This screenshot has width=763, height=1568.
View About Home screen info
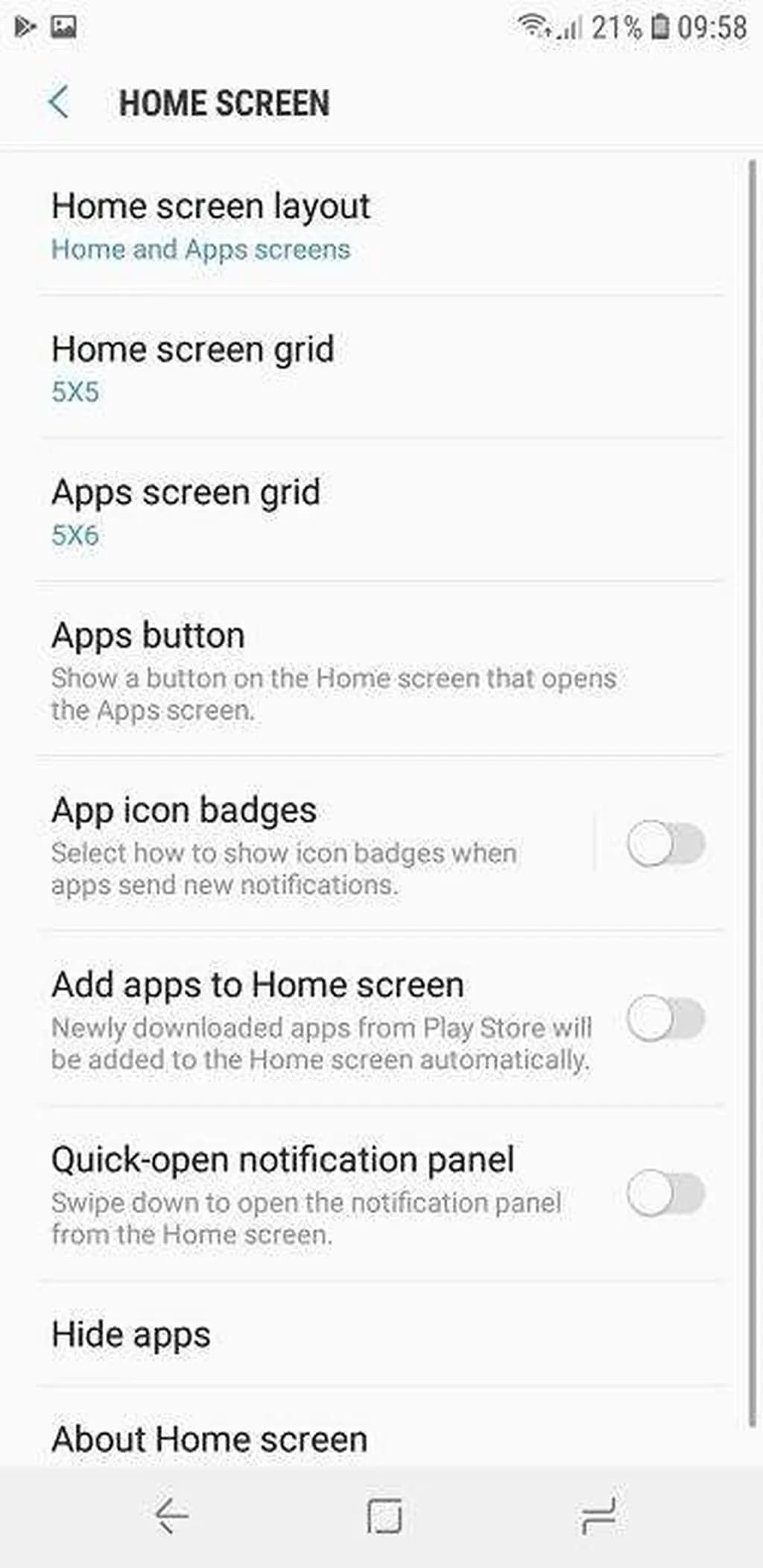pyautogui.click(x=209, y=1438)
